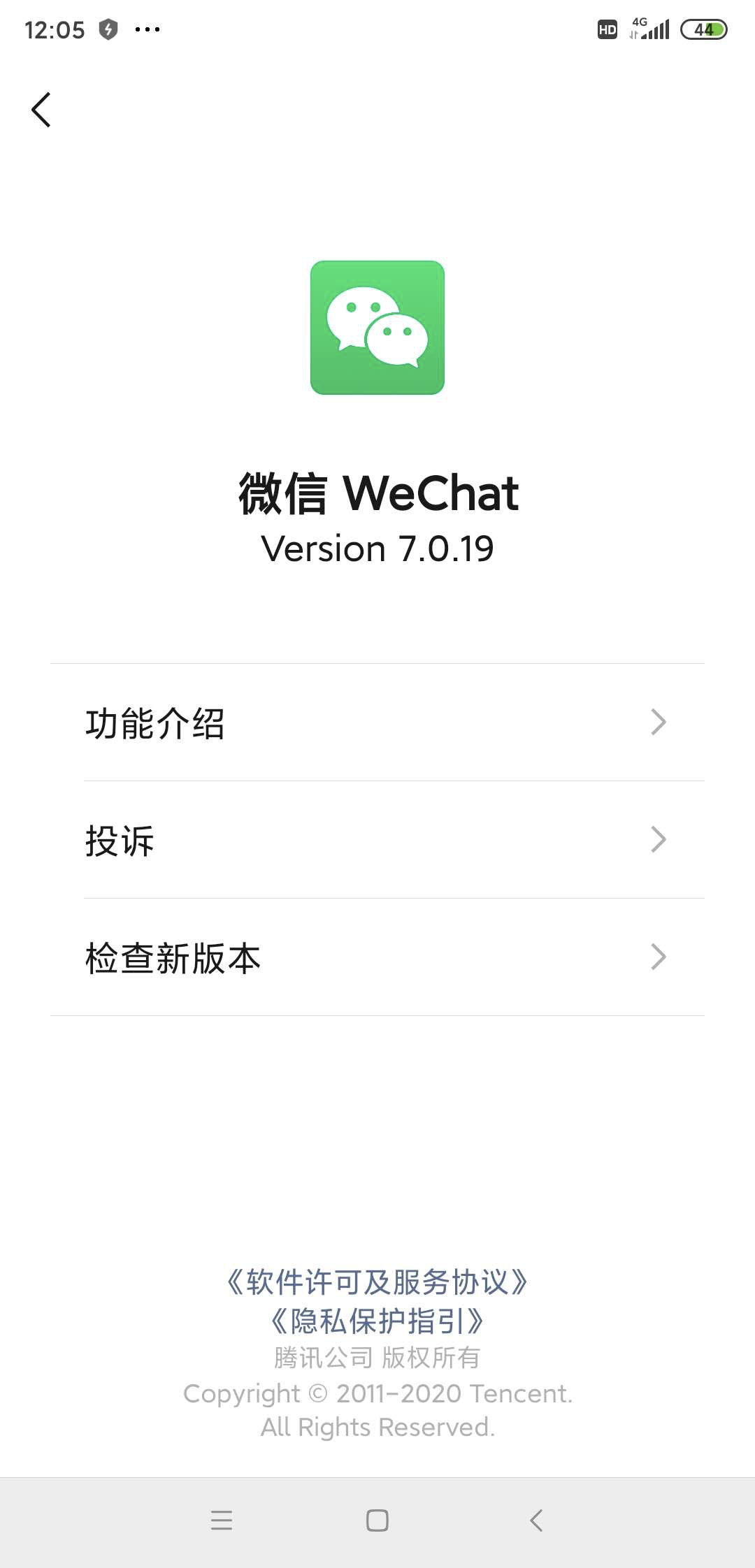This screenshot has width=755, height=1568.
Task: Open recent apps from navigation bar
Action: coord(222,1520)
